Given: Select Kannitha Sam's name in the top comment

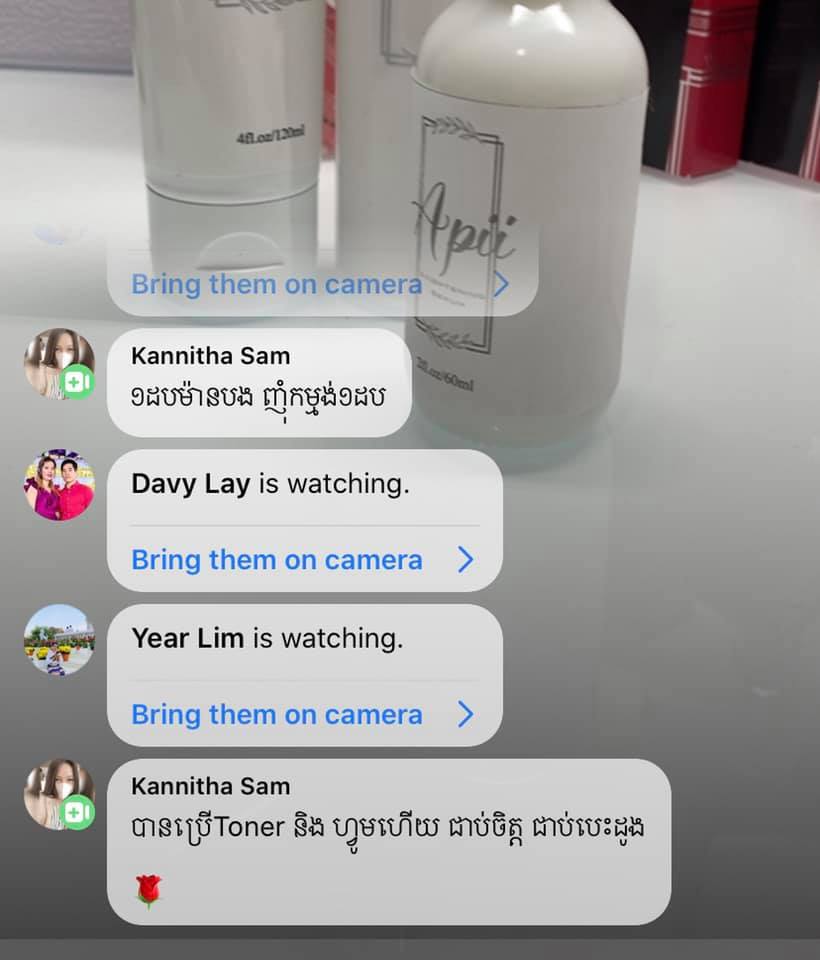Looking at the screenshot, I should [208, 355].
